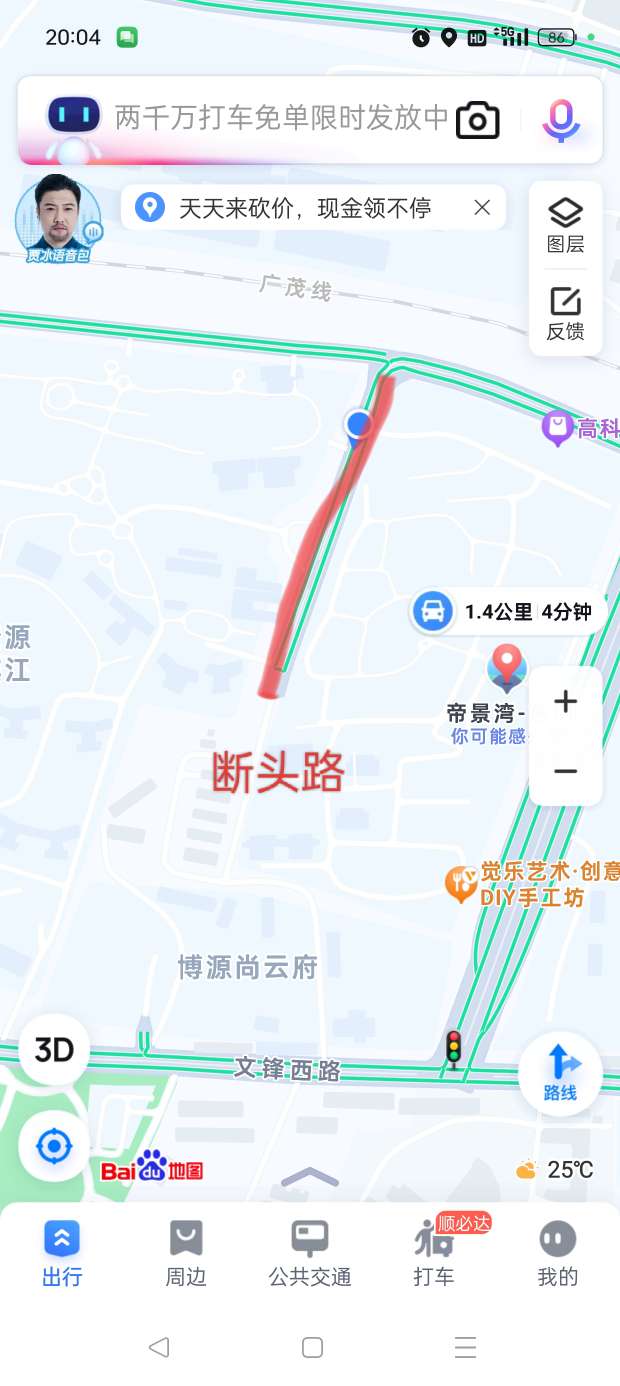Open the search box at the top

point(280,119)
